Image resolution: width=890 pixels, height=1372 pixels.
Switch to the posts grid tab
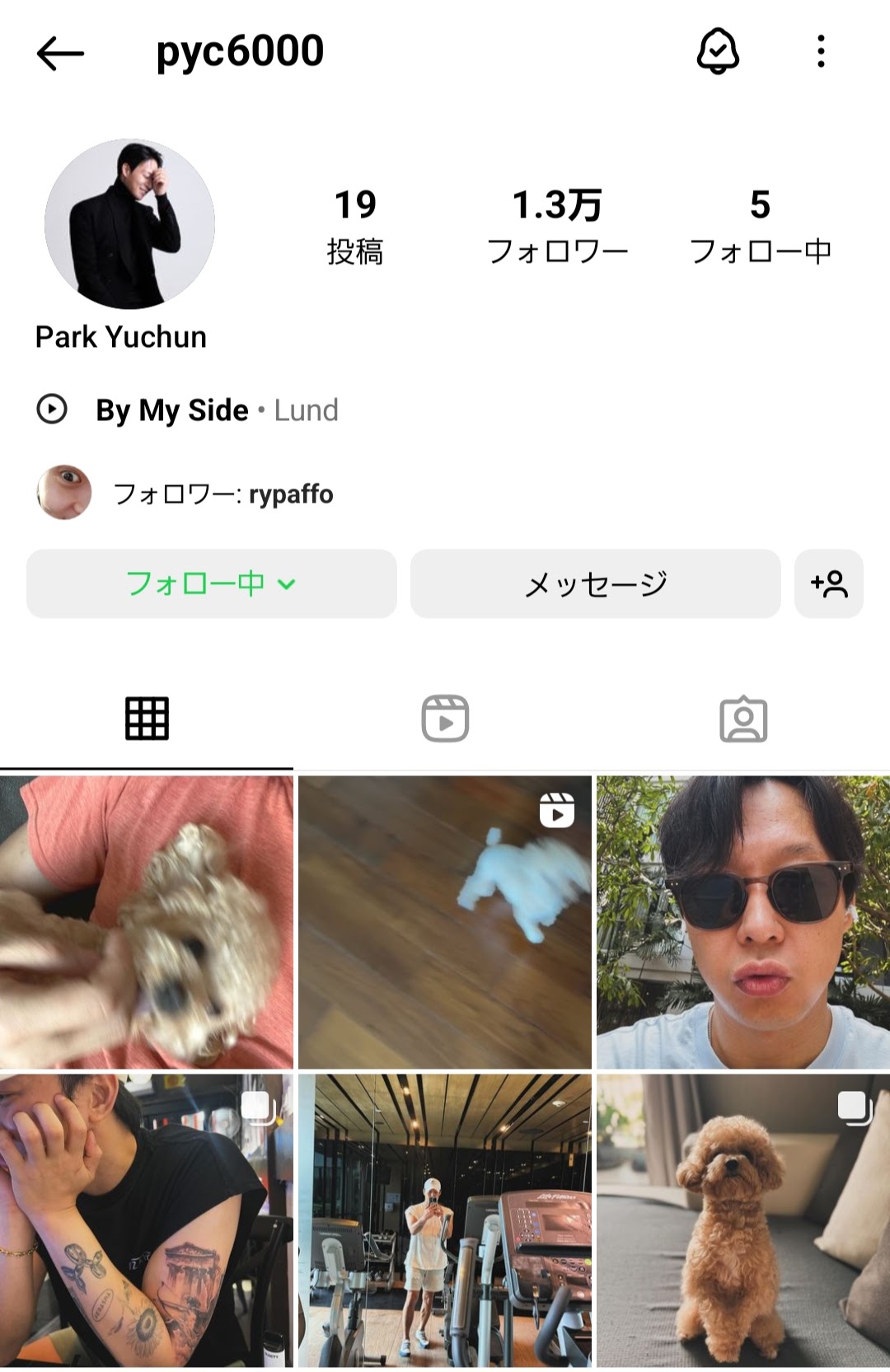(147, 719)
